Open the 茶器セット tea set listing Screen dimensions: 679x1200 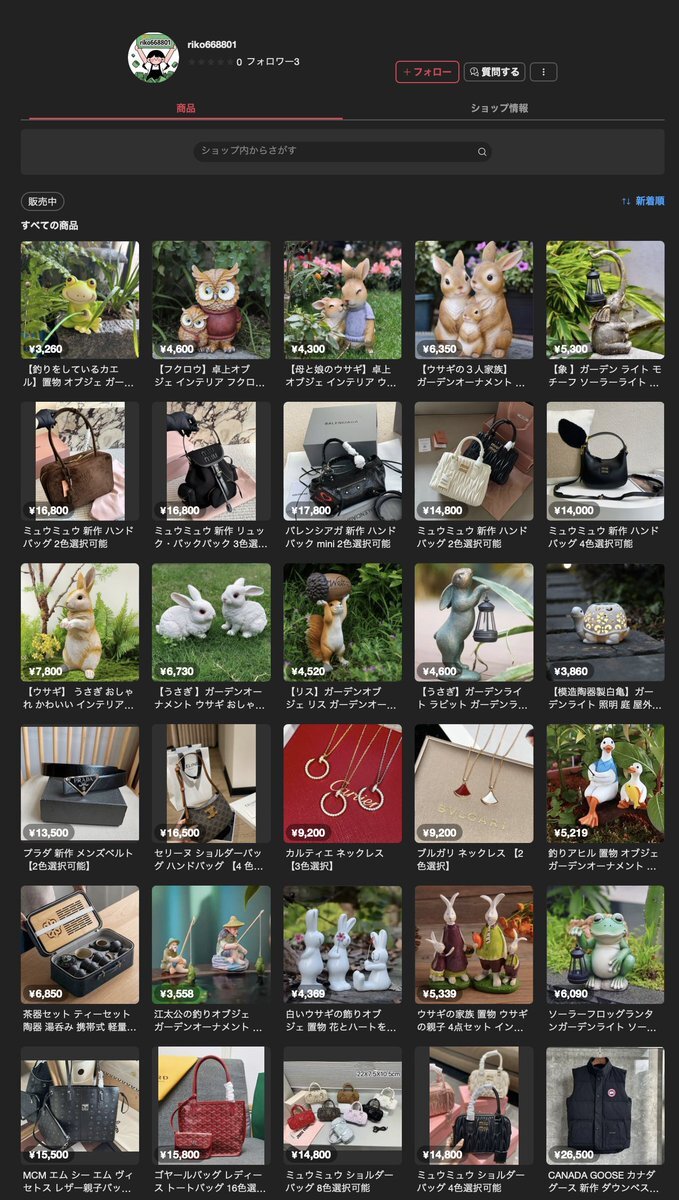(x=80, y=944)
